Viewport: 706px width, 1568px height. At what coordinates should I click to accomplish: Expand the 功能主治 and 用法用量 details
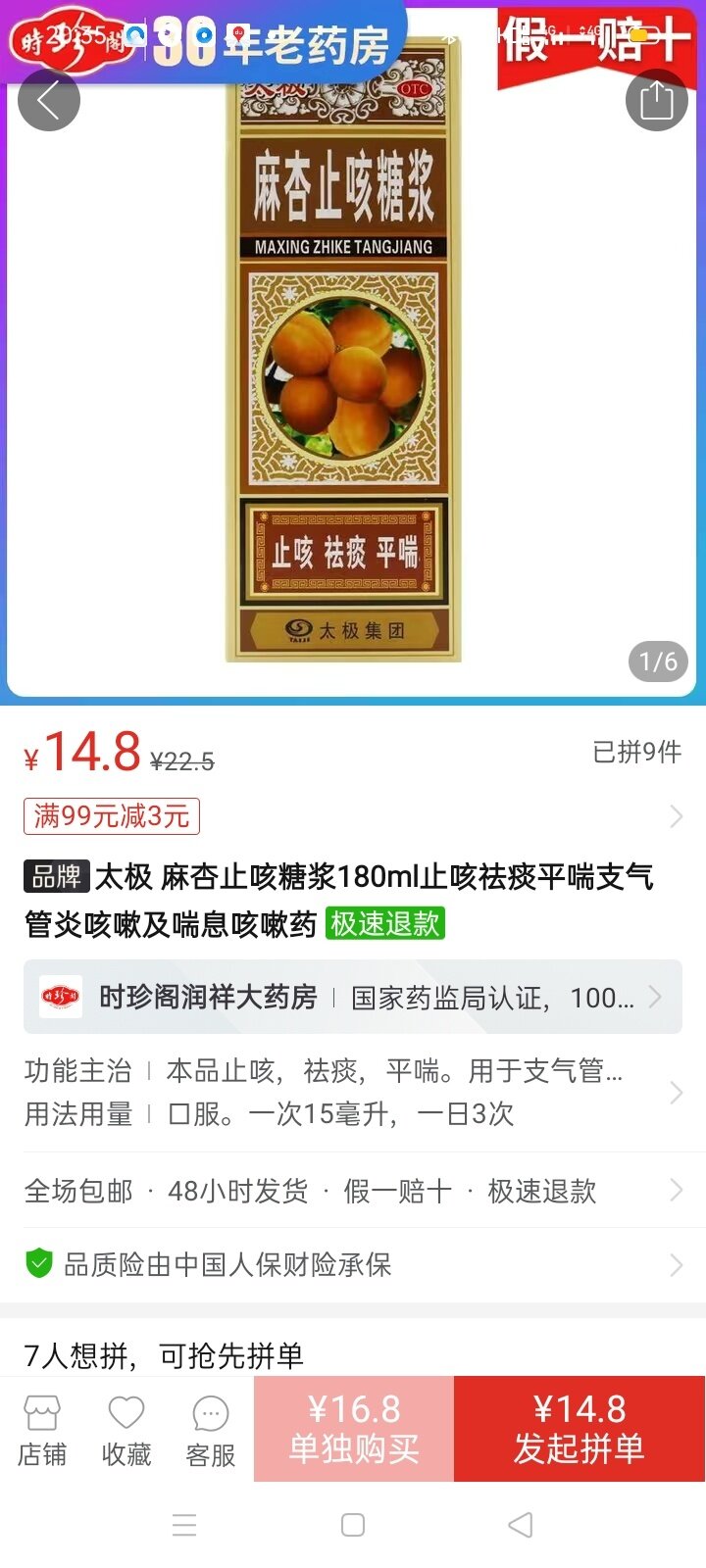tap(353, 1093)
